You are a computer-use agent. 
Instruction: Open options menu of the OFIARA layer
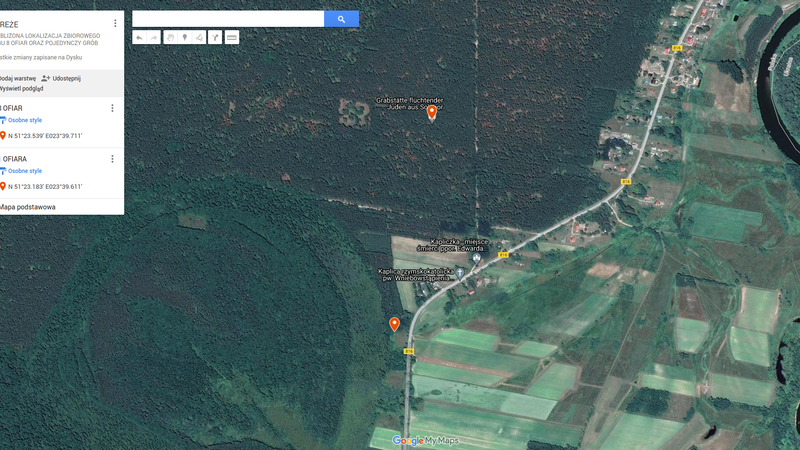(x=112, y=159)
